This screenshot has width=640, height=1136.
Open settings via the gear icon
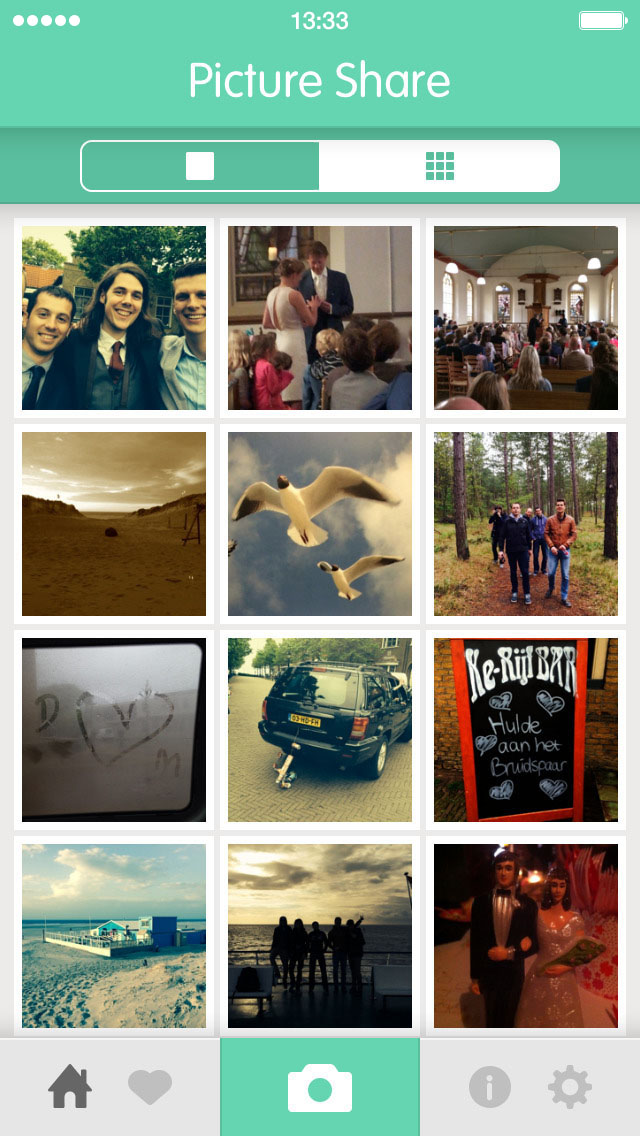click(x=570, y=1087)
